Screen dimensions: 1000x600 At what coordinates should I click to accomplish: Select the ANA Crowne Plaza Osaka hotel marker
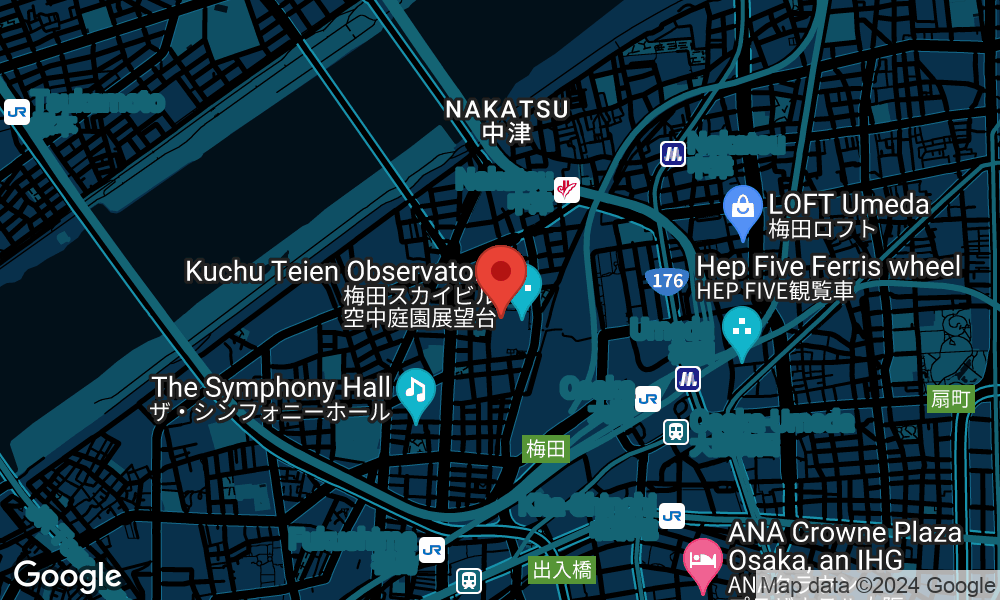(x=702, y=560)
